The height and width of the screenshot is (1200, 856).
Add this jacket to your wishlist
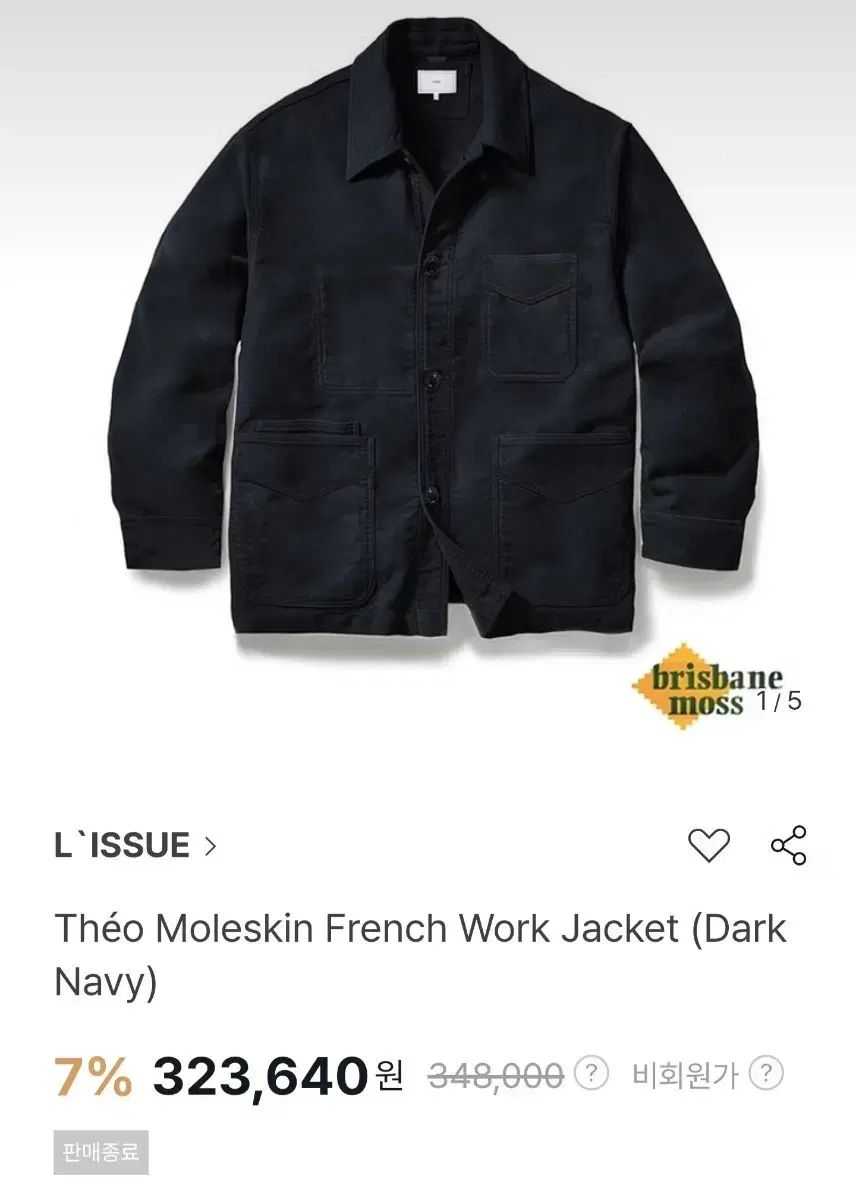pyautogui.click(x=709, y=846)
